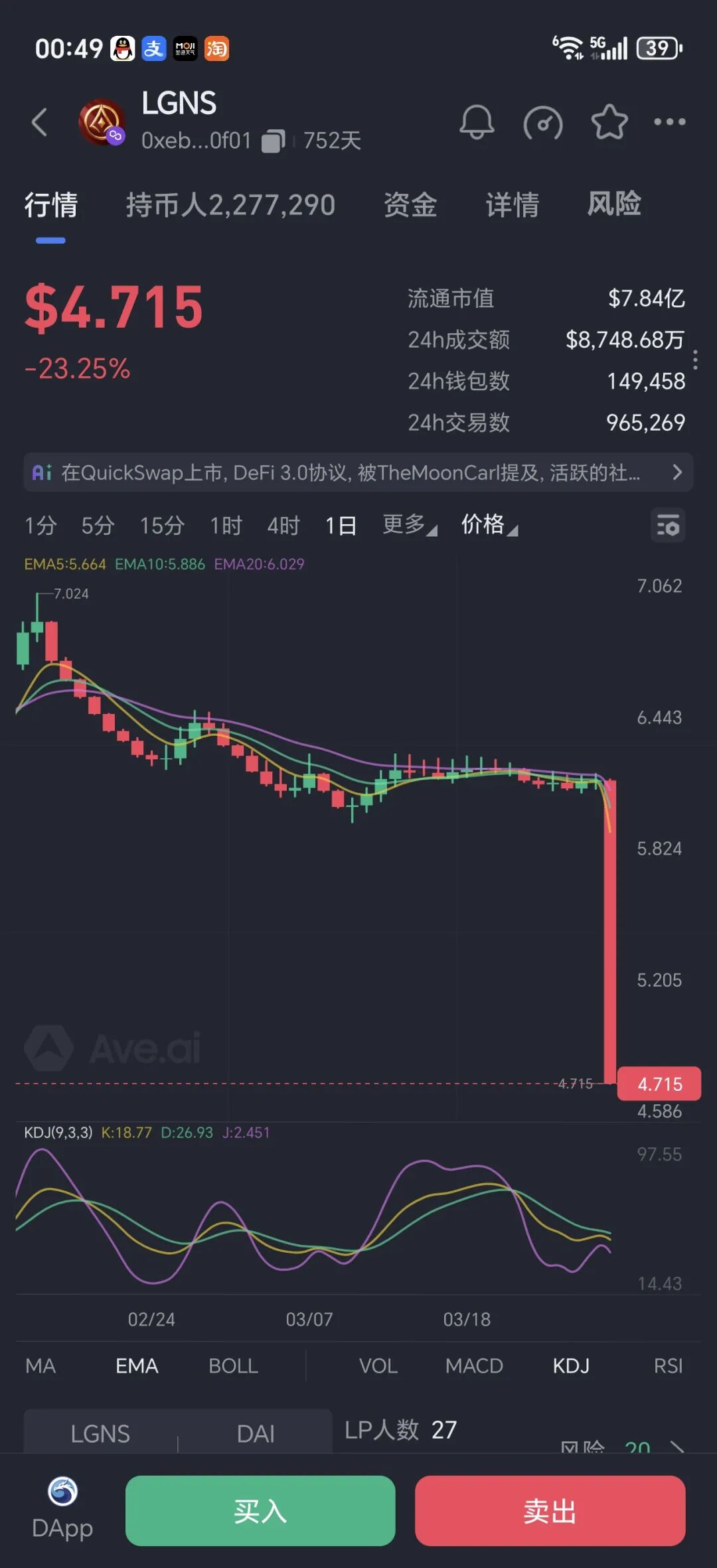Viewport: 717px width, 1568px height.
Task: Go back using the top-left arrow
Action: [x=40, y=122]
